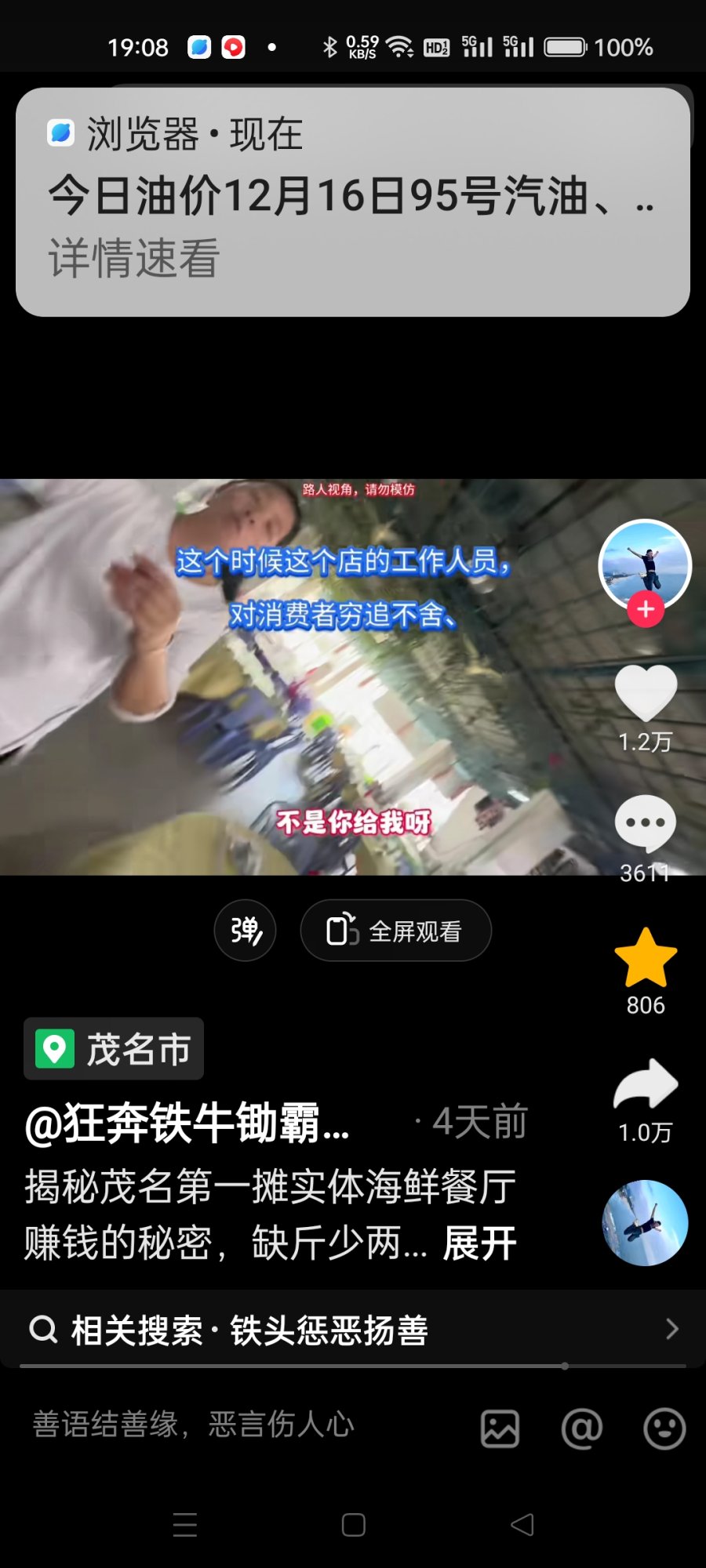
Task: Toggle the 弹 danmaku button
Action: [x=246, y=931]
